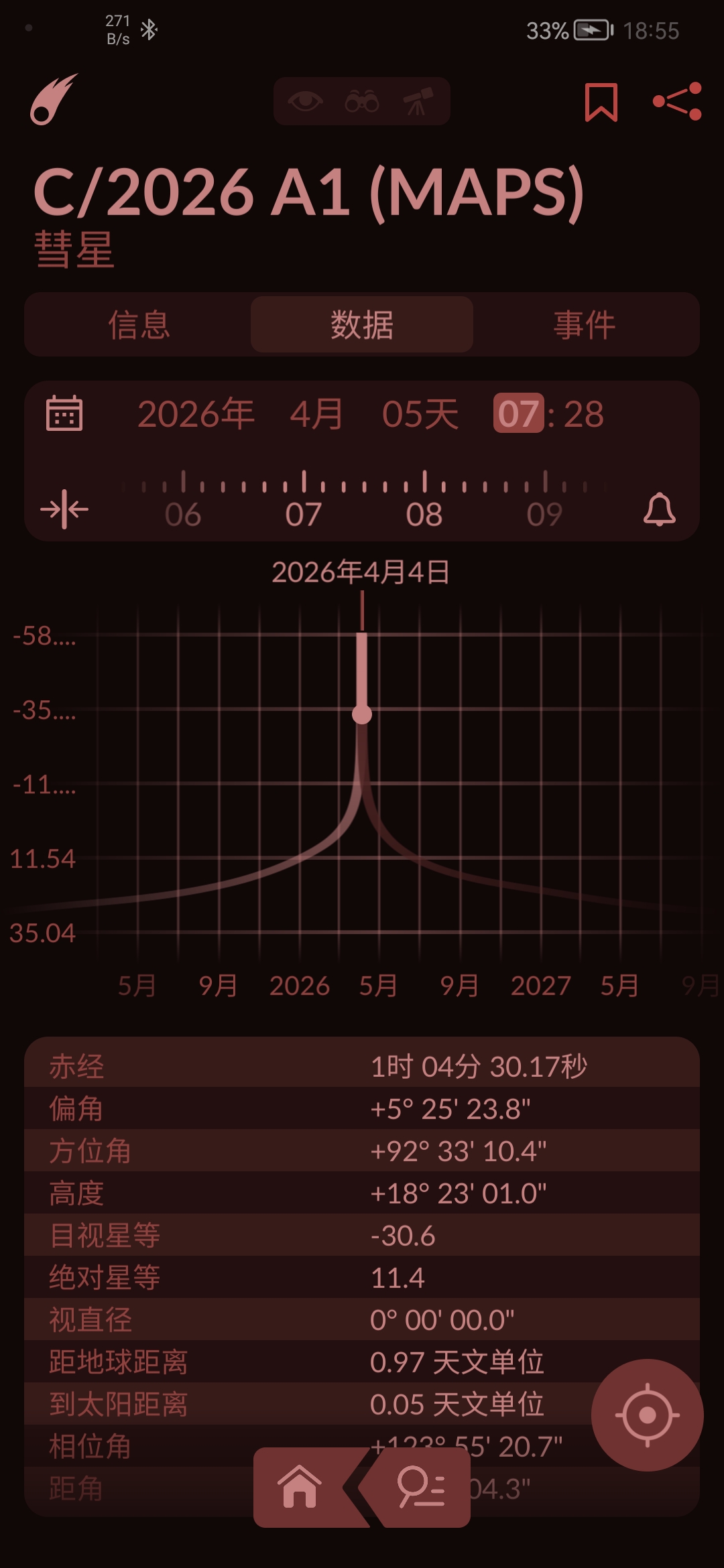The image size is (724, 1568).
Task: Open the 事件 tab
Action: [585, 325]
